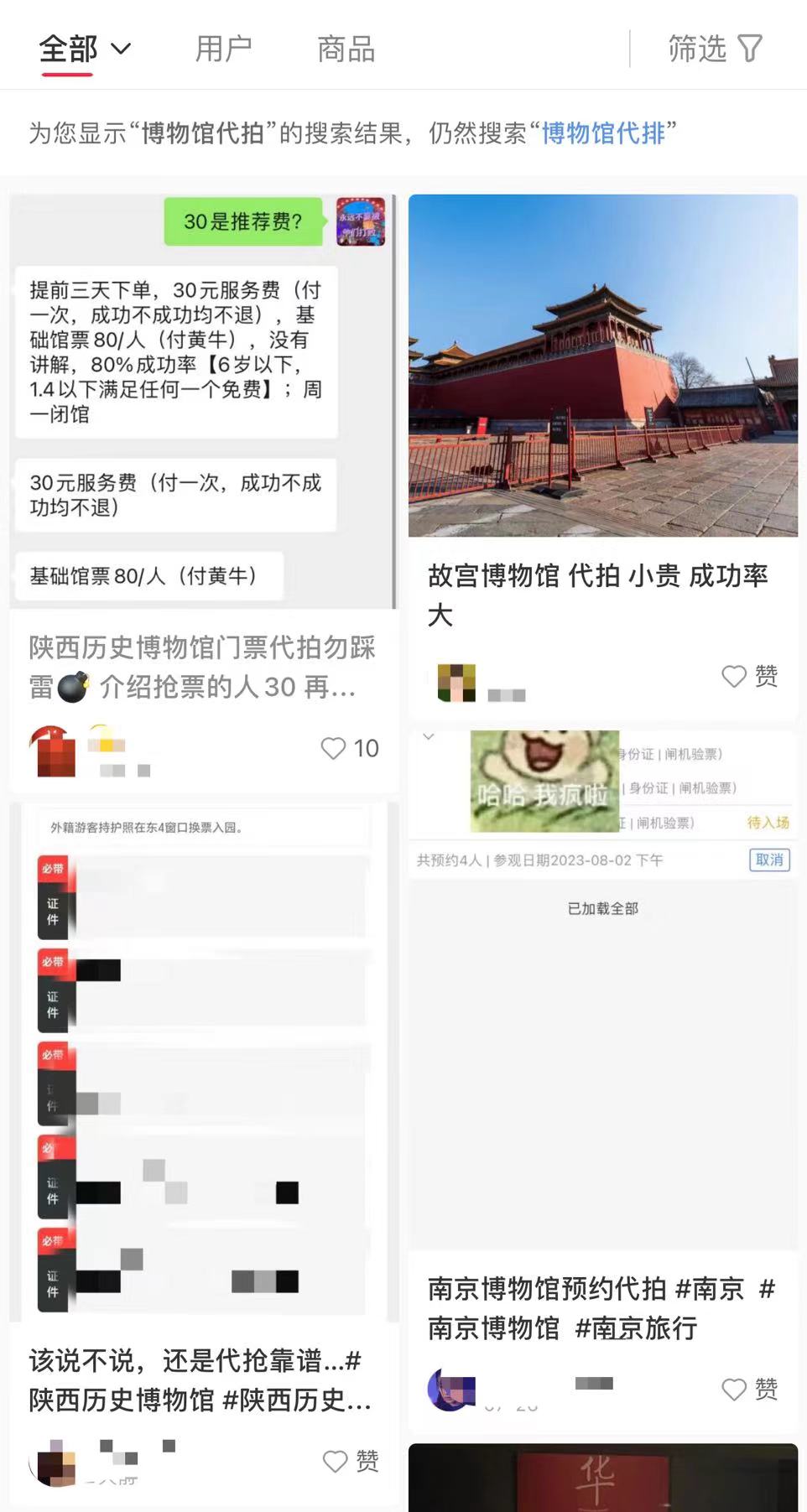The image size is (807, 1512).
Task: View author avatar of 故宫博物馆 post
Action: coord(456,682)
